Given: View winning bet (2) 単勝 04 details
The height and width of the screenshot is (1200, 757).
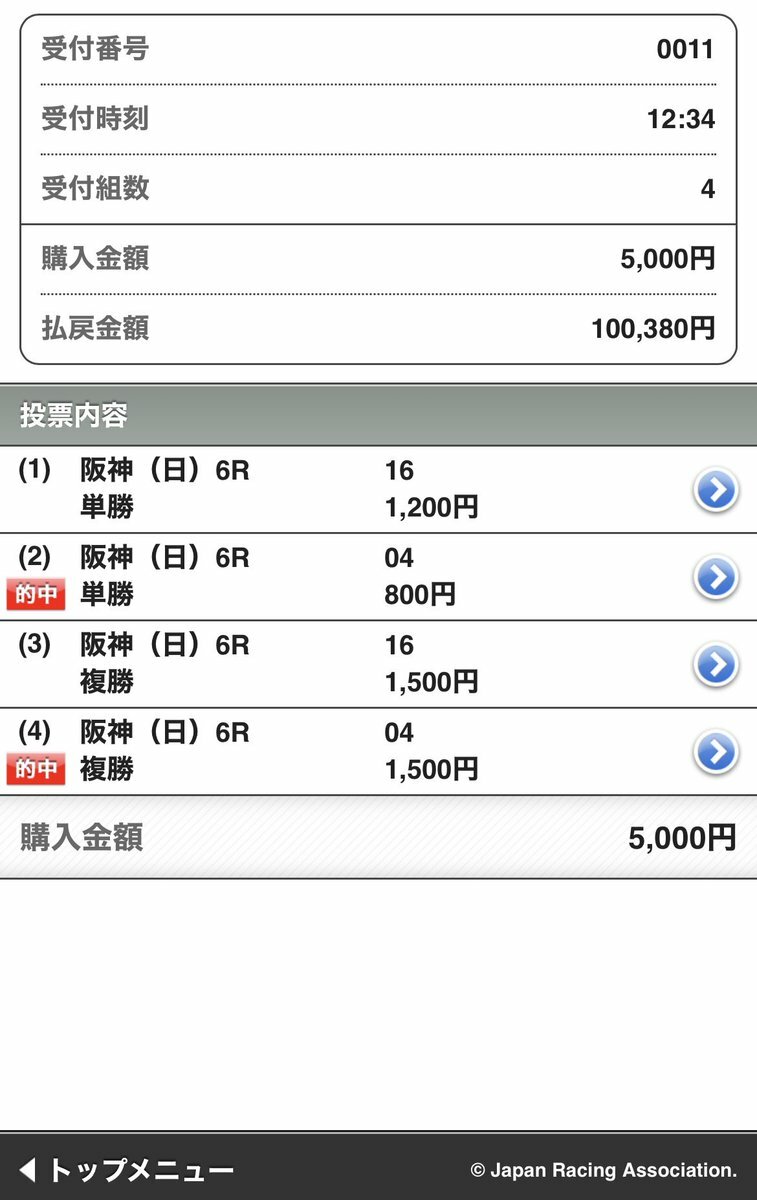Looking at the screenshot, I should pyautogui.click(x=716, y=577).
